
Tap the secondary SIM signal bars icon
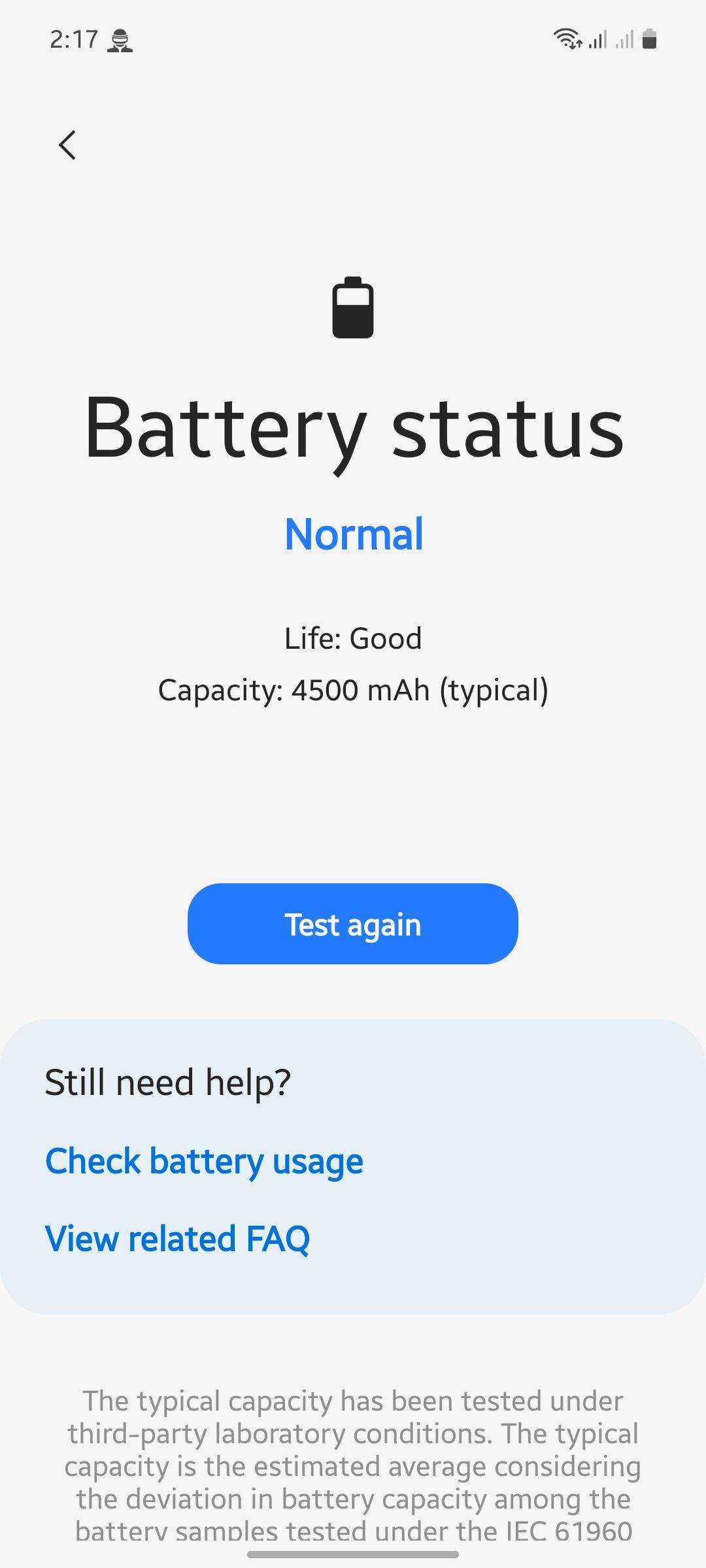[626, 39]
